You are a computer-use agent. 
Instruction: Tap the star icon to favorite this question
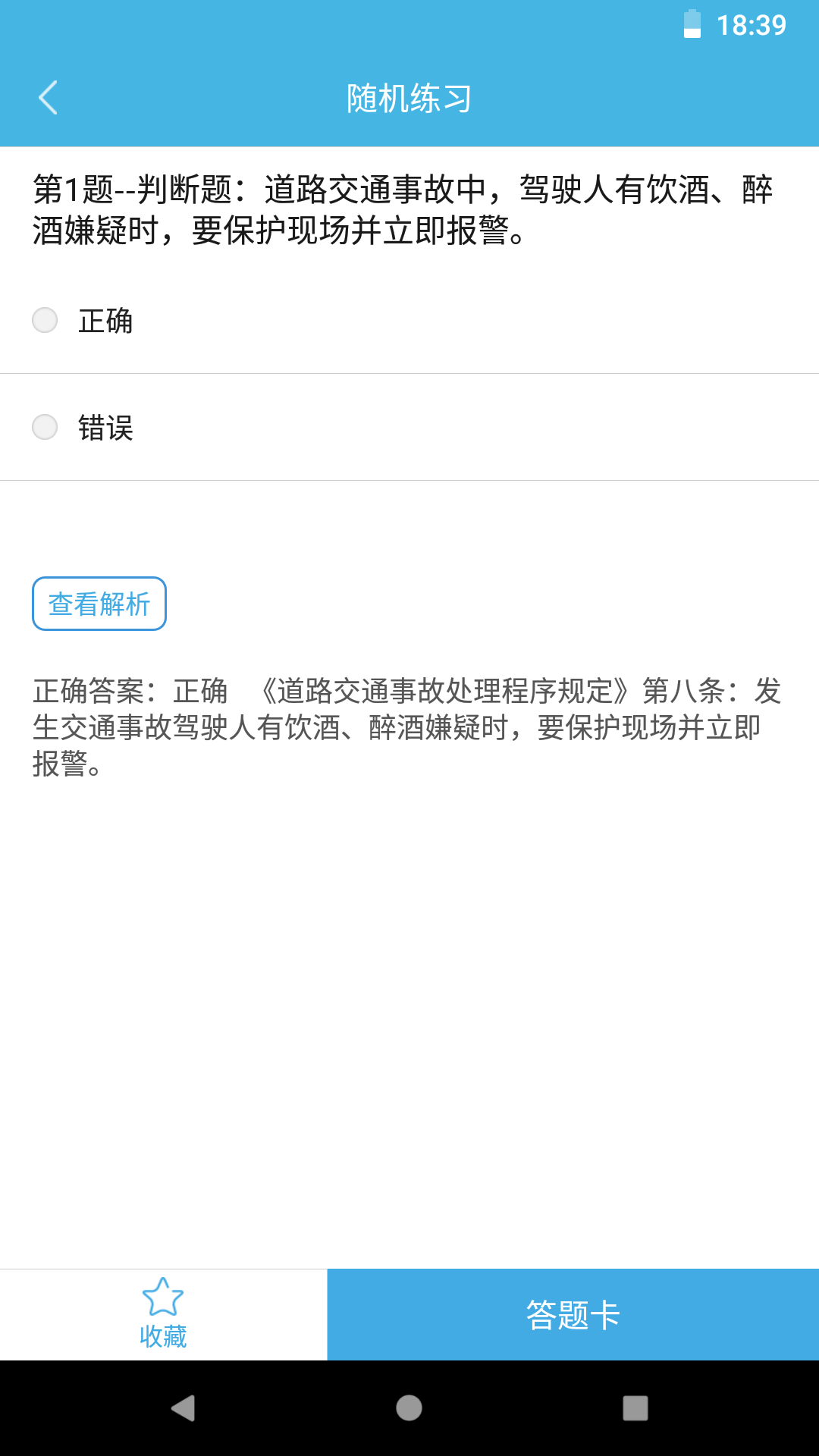pyautogui.click(x=163, y=1297)
